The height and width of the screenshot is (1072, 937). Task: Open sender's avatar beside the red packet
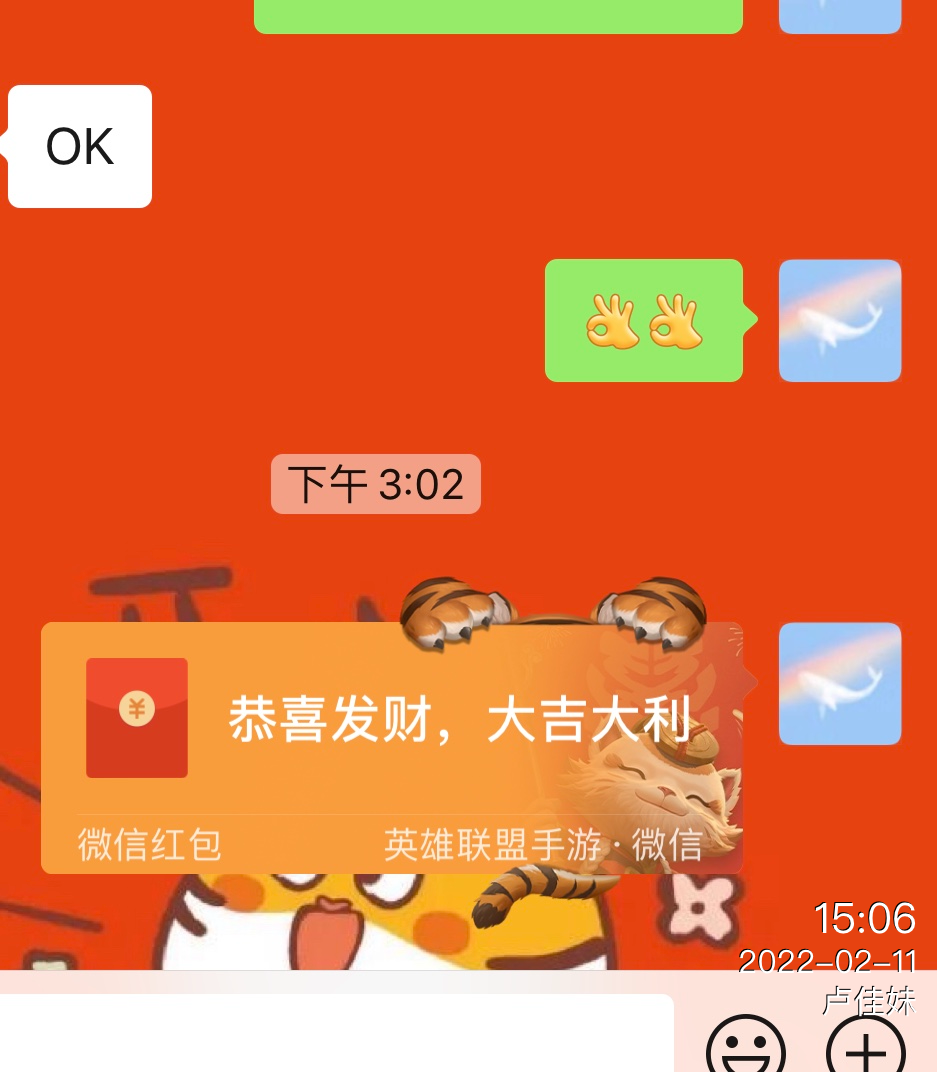click(x=839, y=684)
